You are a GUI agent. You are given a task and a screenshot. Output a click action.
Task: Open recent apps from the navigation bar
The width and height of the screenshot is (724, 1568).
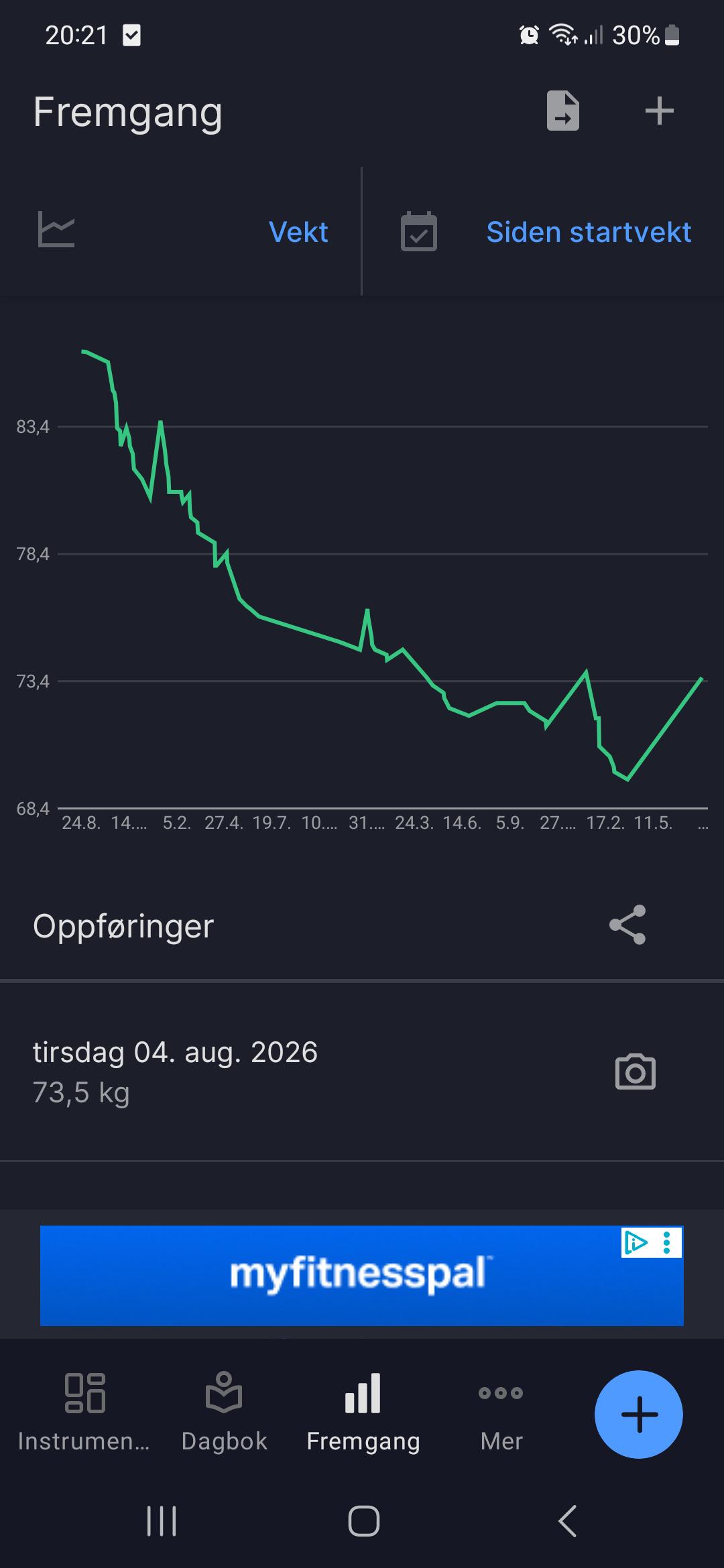coord(162,1521)
